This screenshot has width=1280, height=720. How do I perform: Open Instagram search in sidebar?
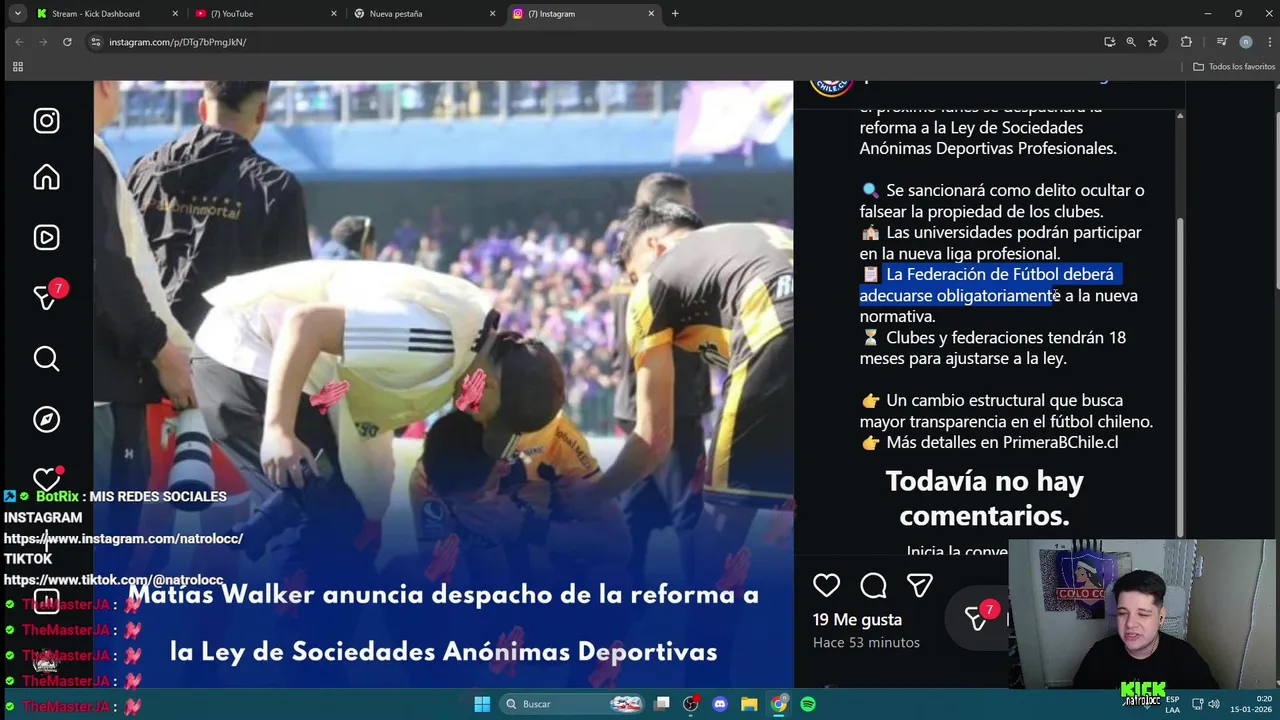click(x=46, y=358)
